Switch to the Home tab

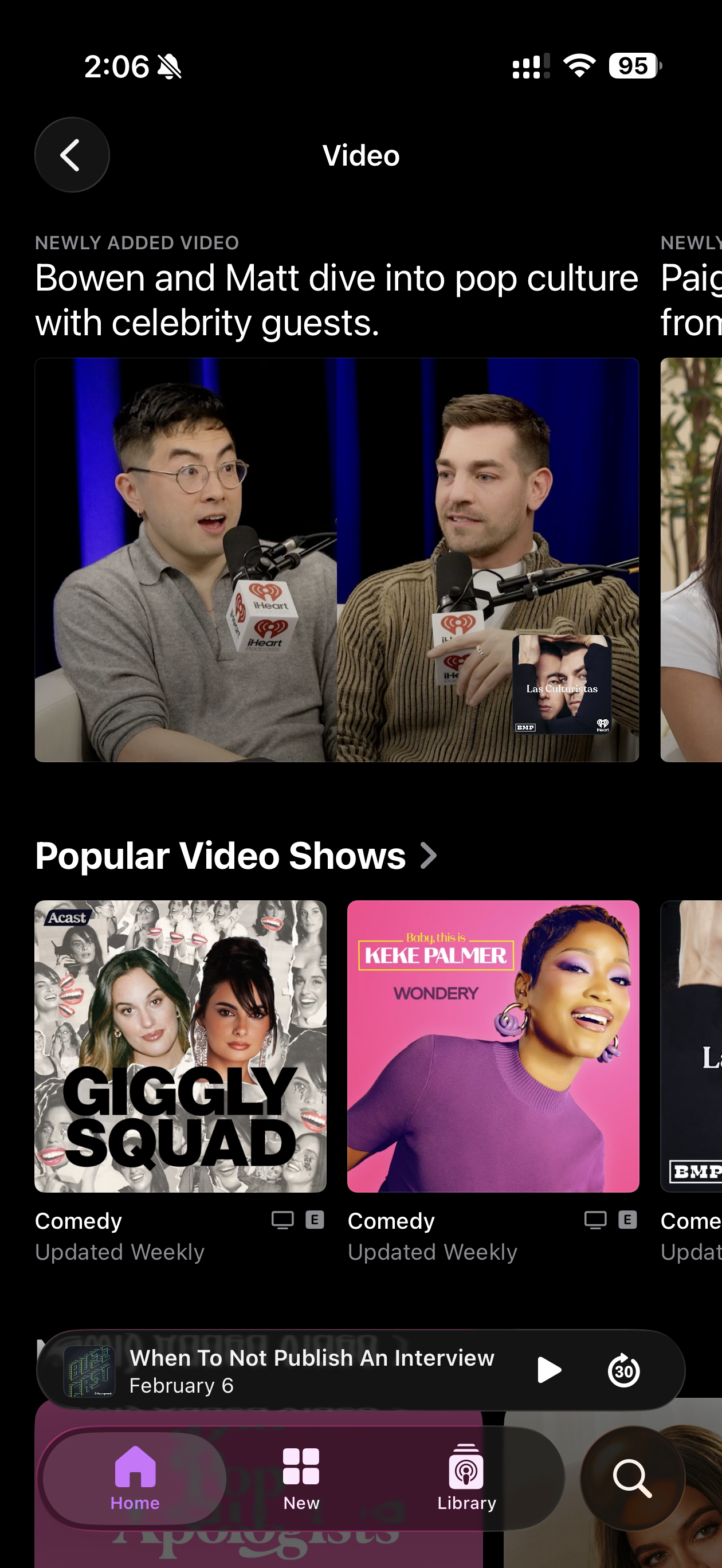135,1477
